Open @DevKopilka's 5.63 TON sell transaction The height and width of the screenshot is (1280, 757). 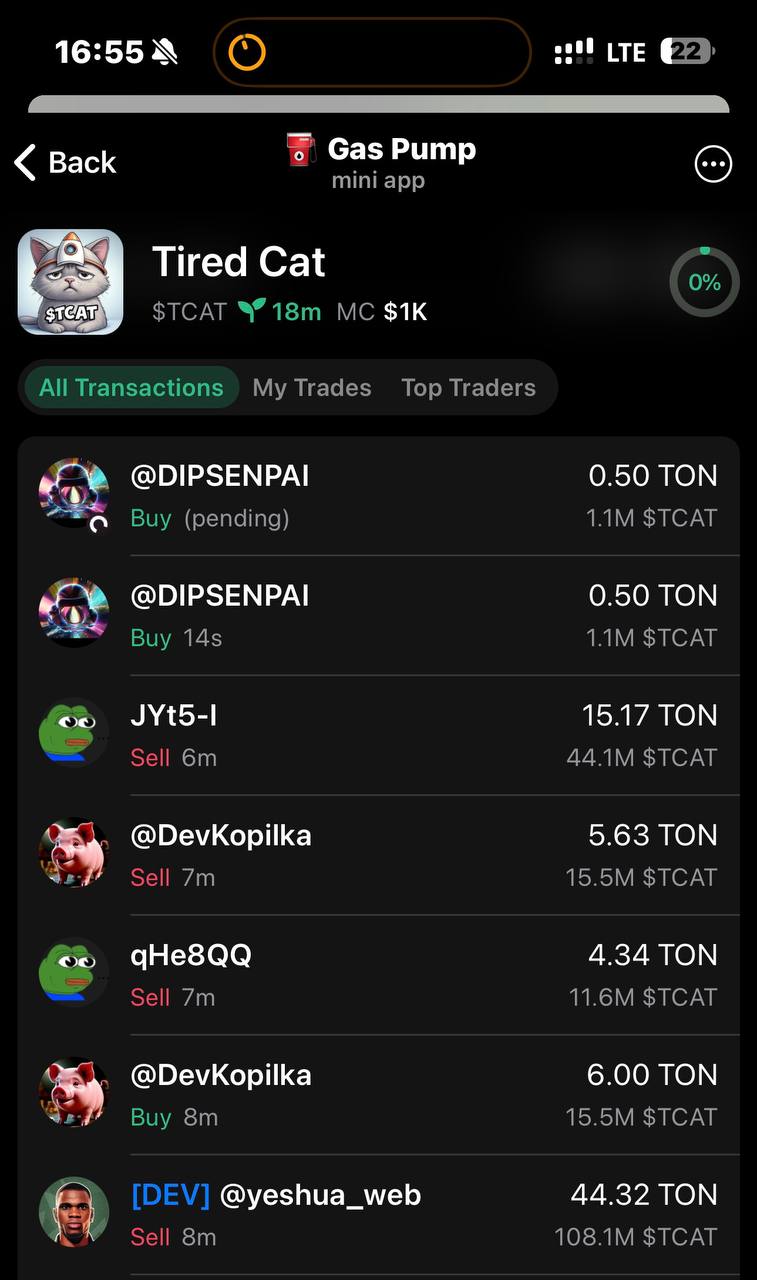(x=378, y=856)
